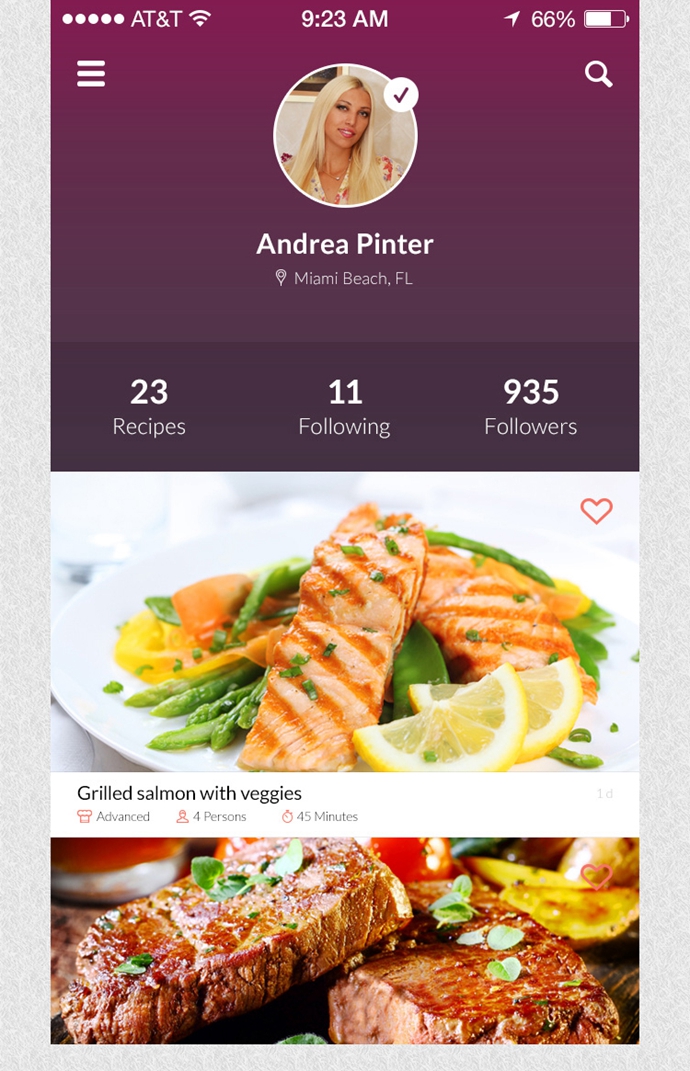Show the 935 Followers
Screen dimensions: 690x1071
[x=530, y=406]
